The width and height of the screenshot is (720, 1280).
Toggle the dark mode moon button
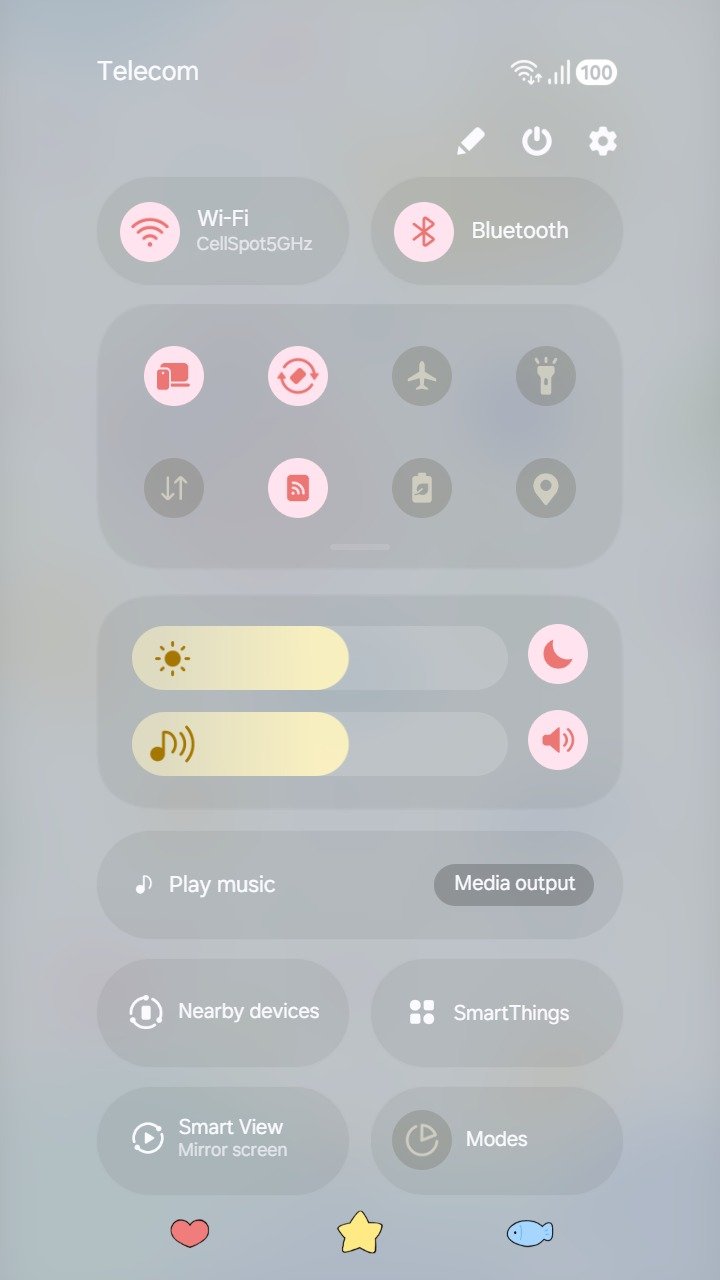coord(558,655)
